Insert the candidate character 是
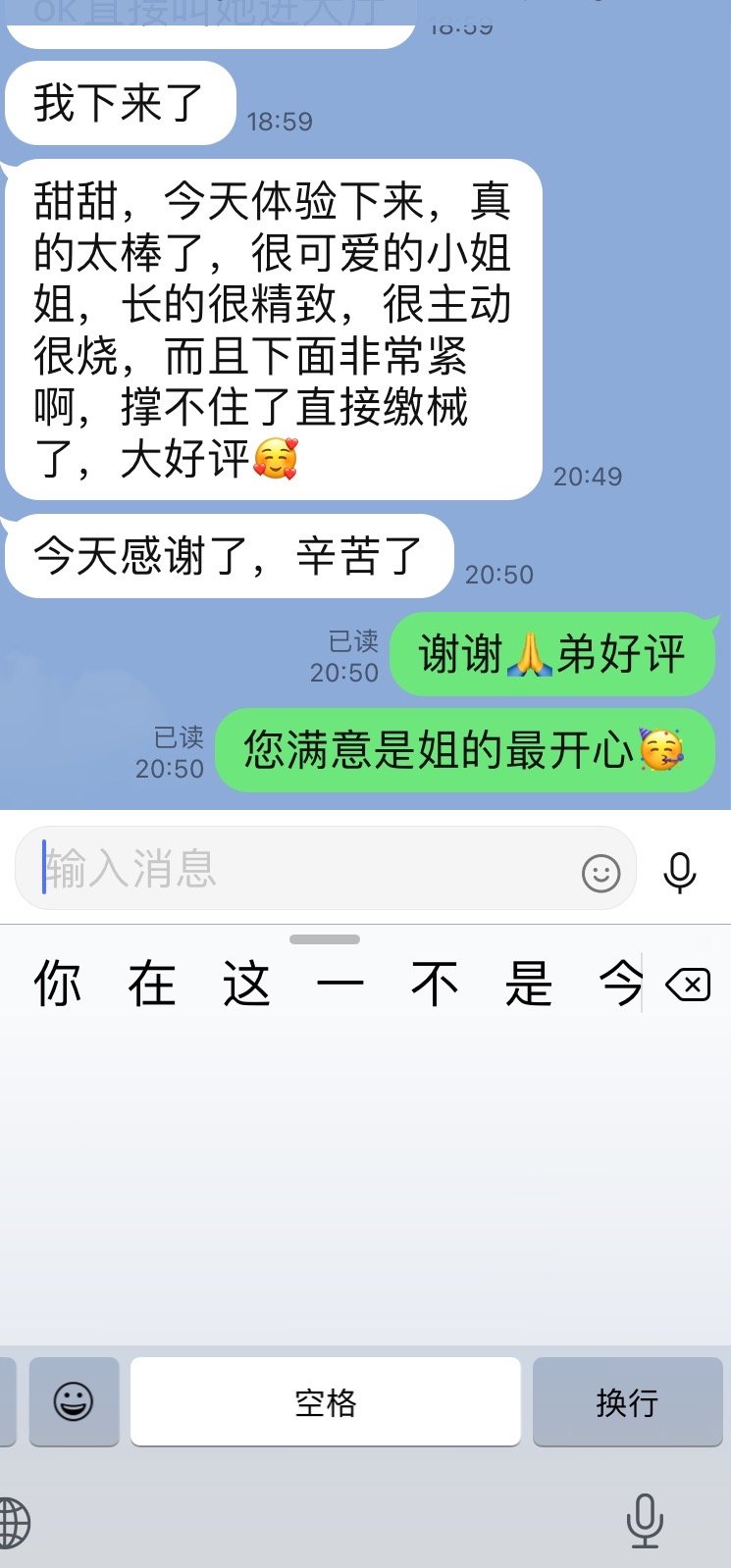 click(x=529, y=984)
